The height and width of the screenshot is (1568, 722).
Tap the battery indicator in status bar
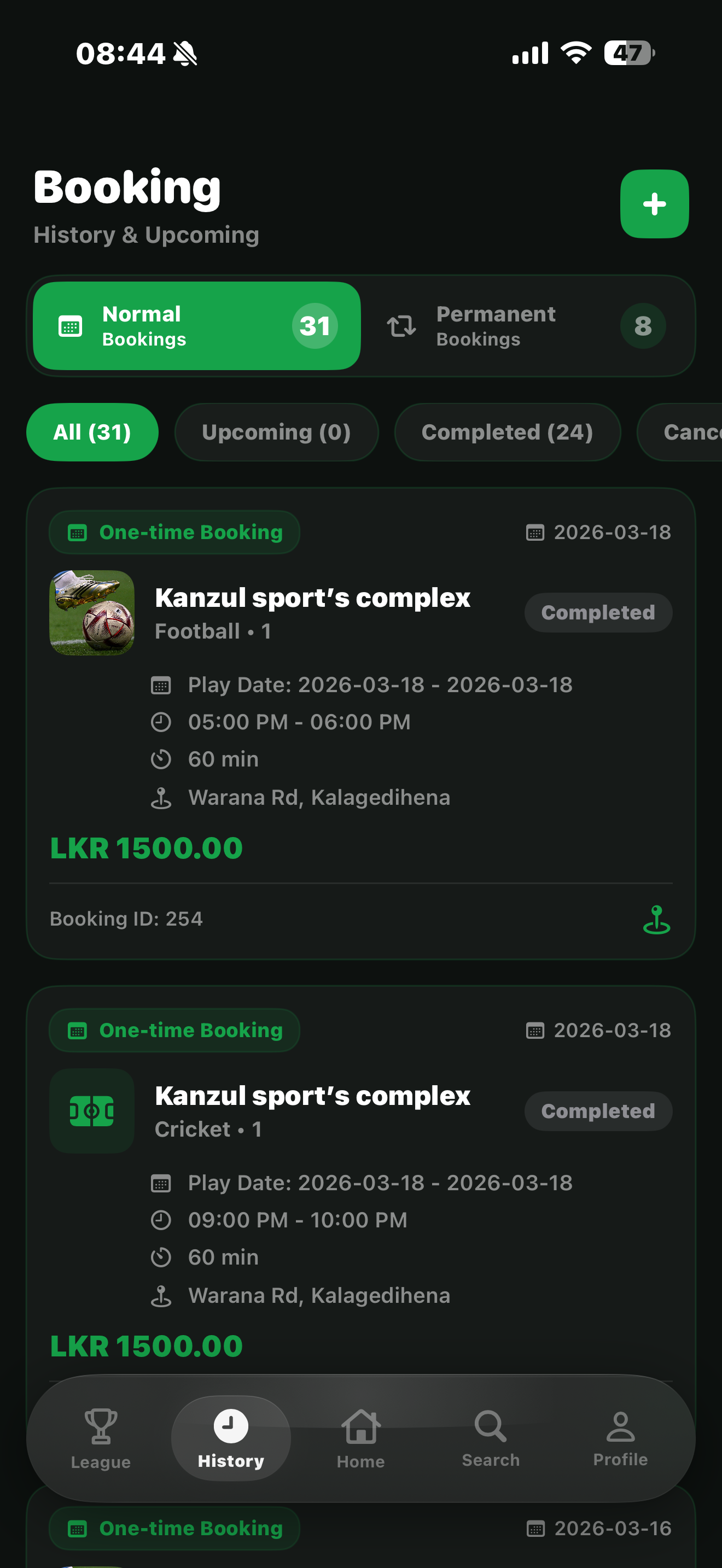point(627,54)
